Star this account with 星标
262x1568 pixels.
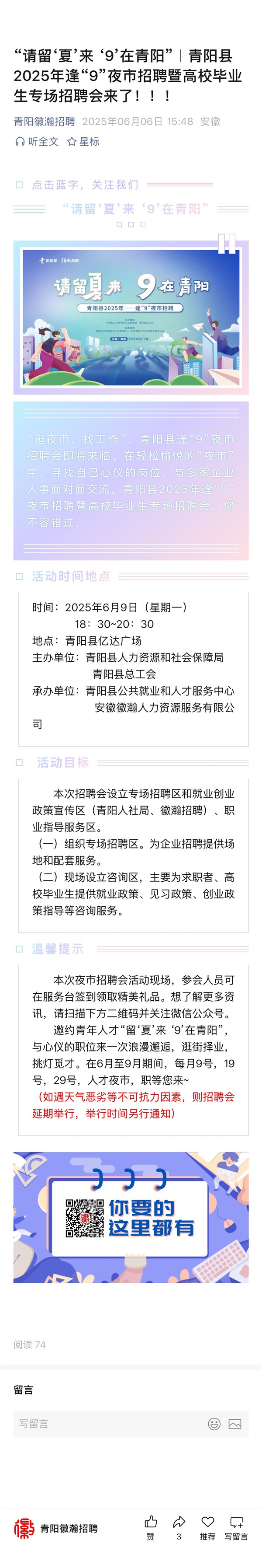[83, 142]
